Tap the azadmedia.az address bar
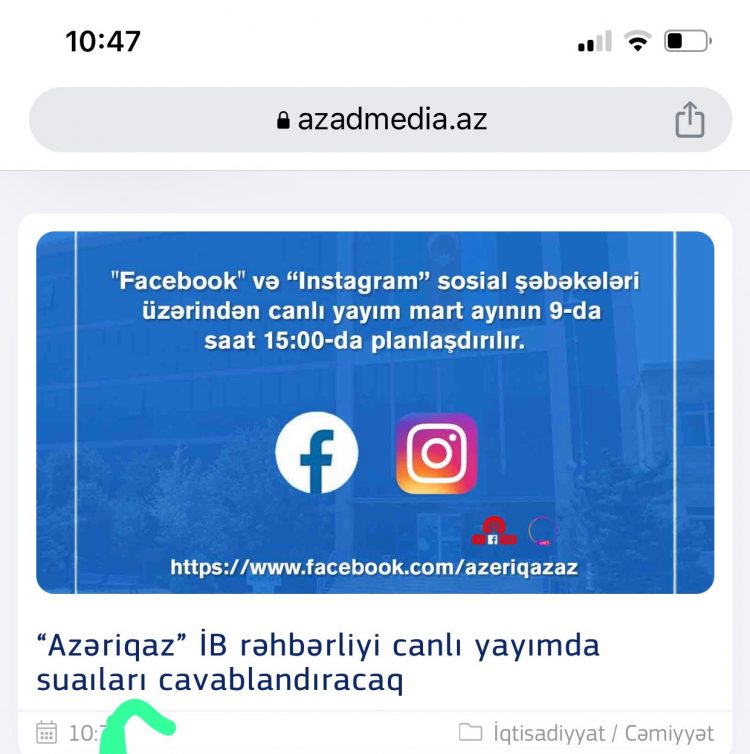Screen dimensions: 750x754 point(380,121)
